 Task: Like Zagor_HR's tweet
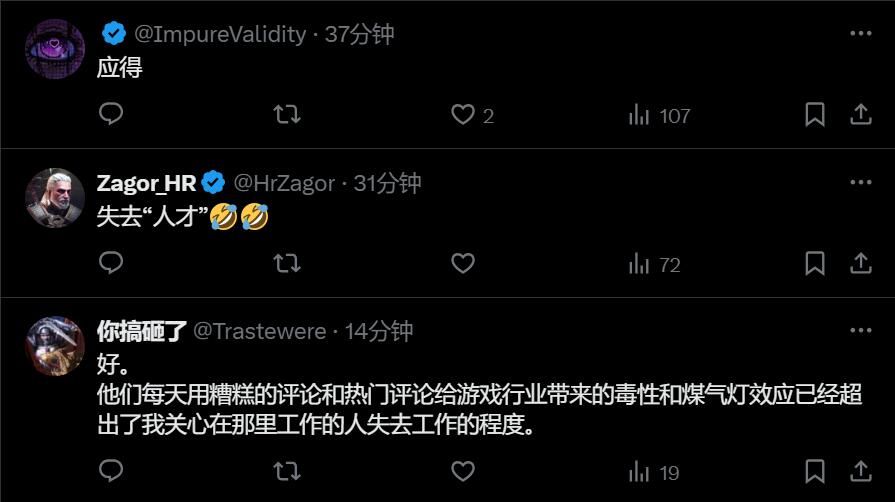pos(462,264)
